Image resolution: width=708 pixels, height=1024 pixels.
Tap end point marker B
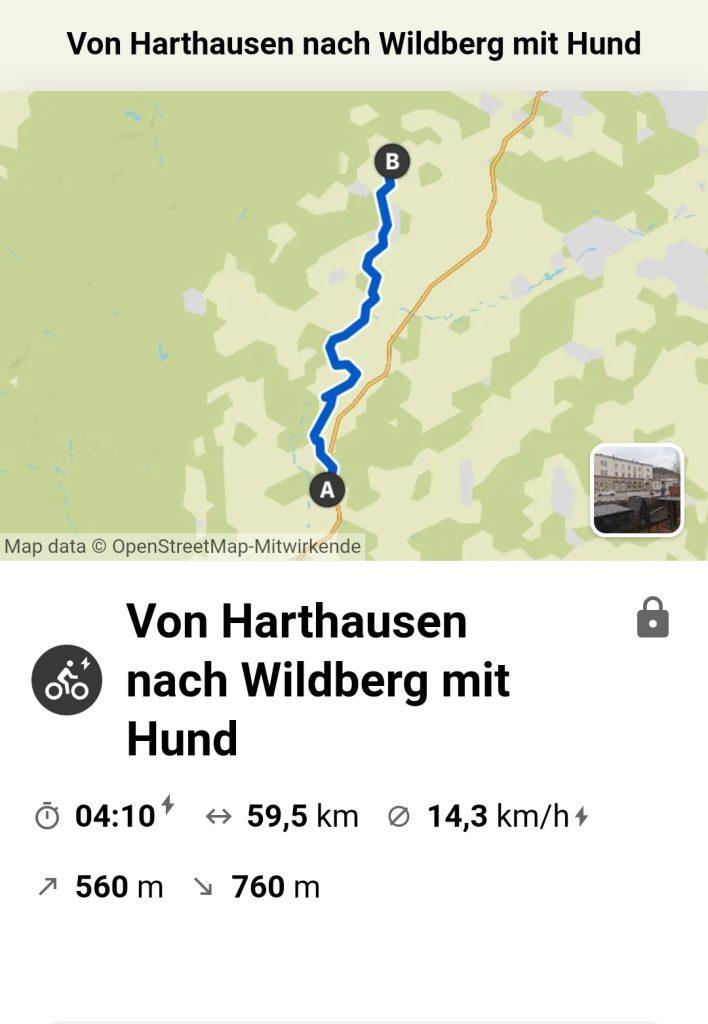392,161
